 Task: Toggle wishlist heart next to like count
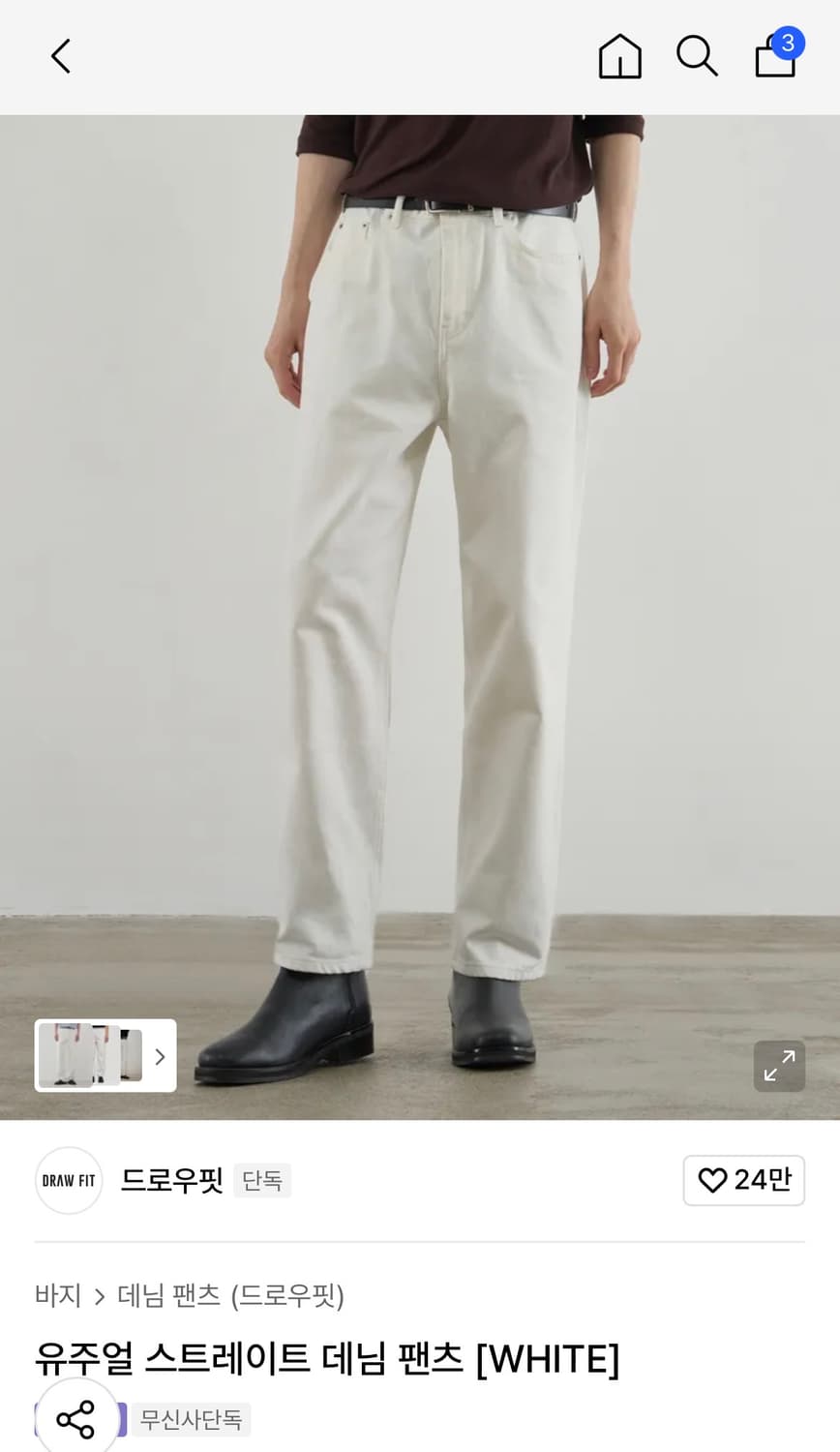click(x=714, y=1180)
